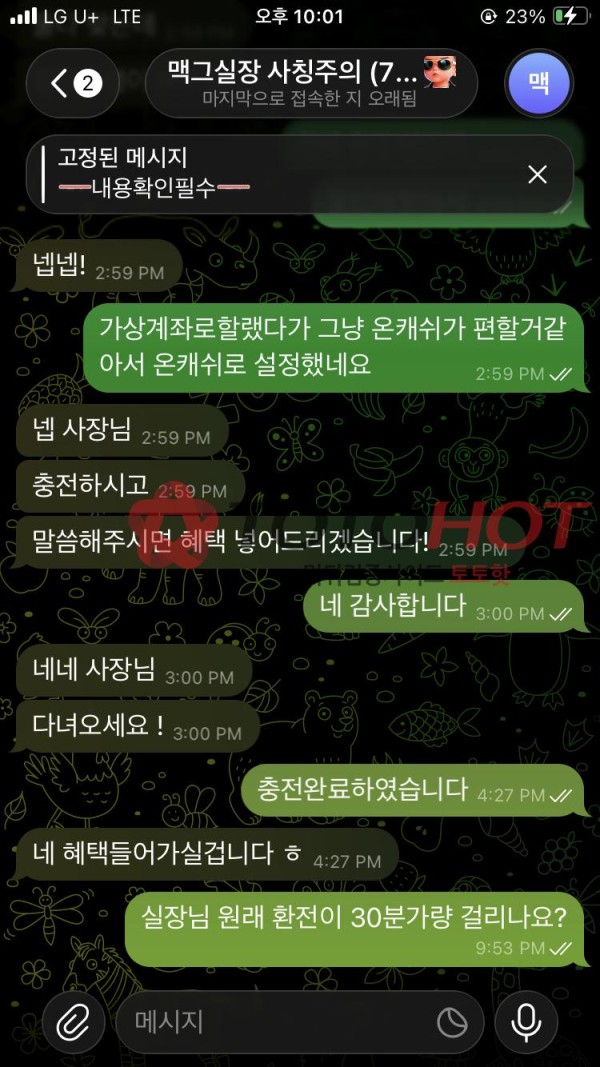The width and height of the screenshot is (600, 1067).
Task: Tap the microphone voice message button
Action: click(526, 1021)
